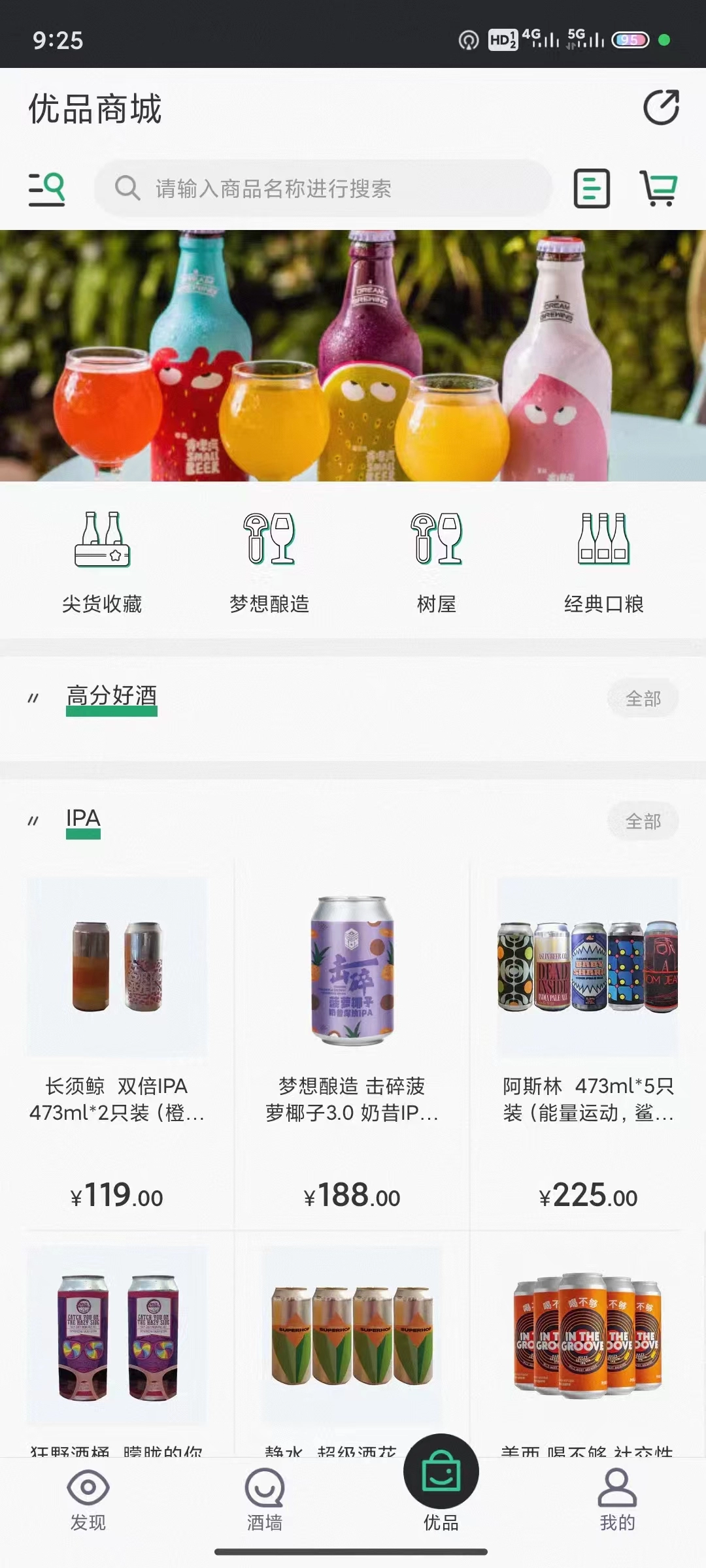Viewport: 706px width, 1568px height.
Task: Open the 静水 超级酒花 product card
Action: pyautogui.click(x=352, y=1346)
